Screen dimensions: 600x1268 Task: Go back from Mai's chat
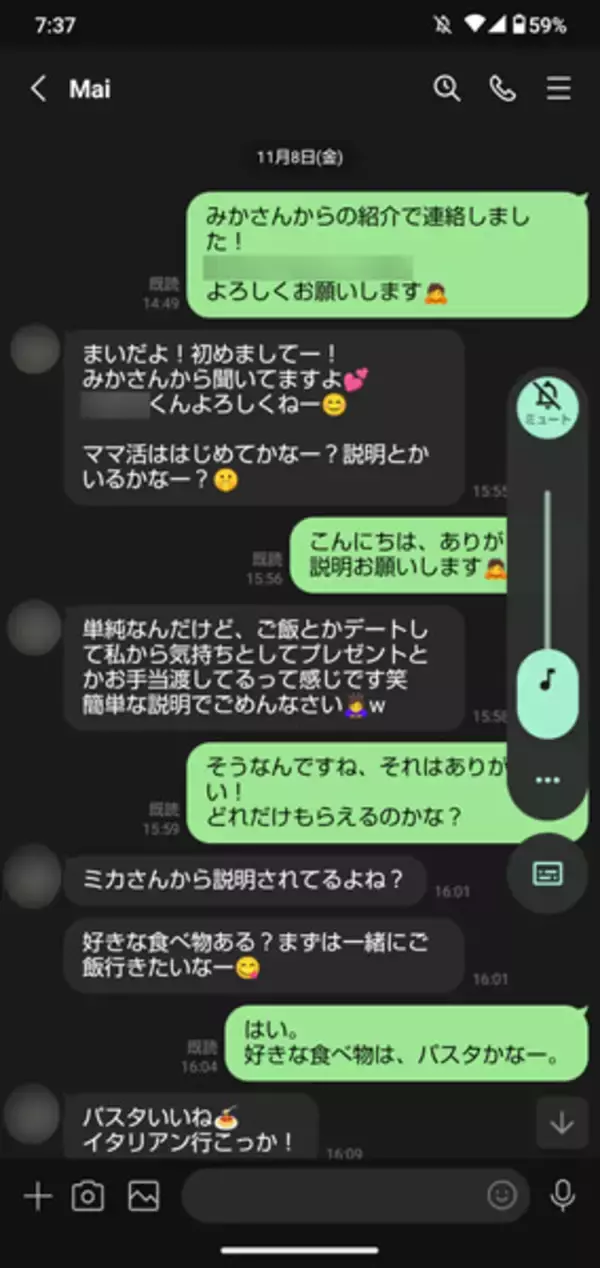tap(38, 89)
